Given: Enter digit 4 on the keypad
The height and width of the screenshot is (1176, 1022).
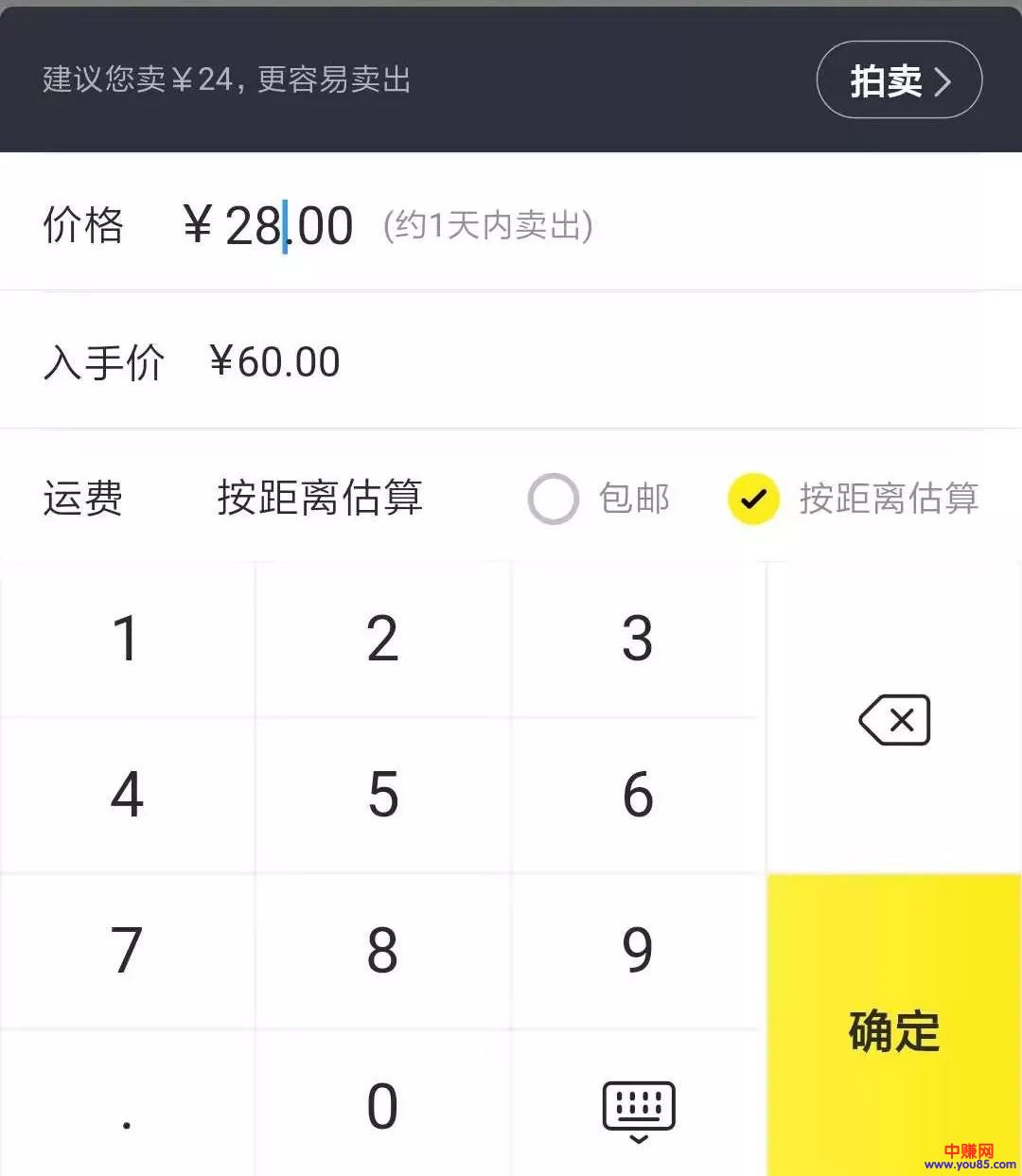Looking at the screenshot, I should 127,794.
